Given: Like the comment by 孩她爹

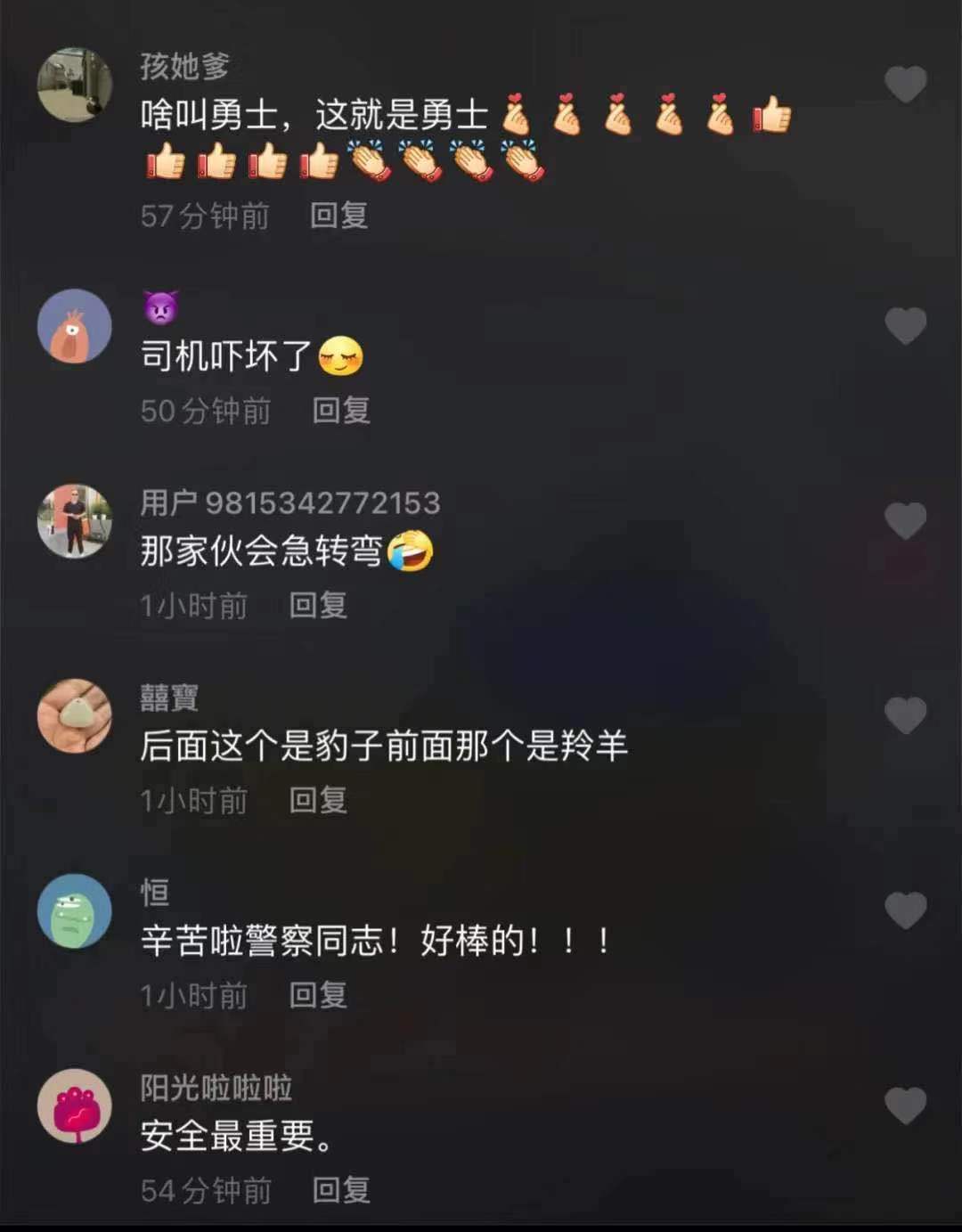Looking at the screenshot, I should pyautogui.click(x=906, y=85).
